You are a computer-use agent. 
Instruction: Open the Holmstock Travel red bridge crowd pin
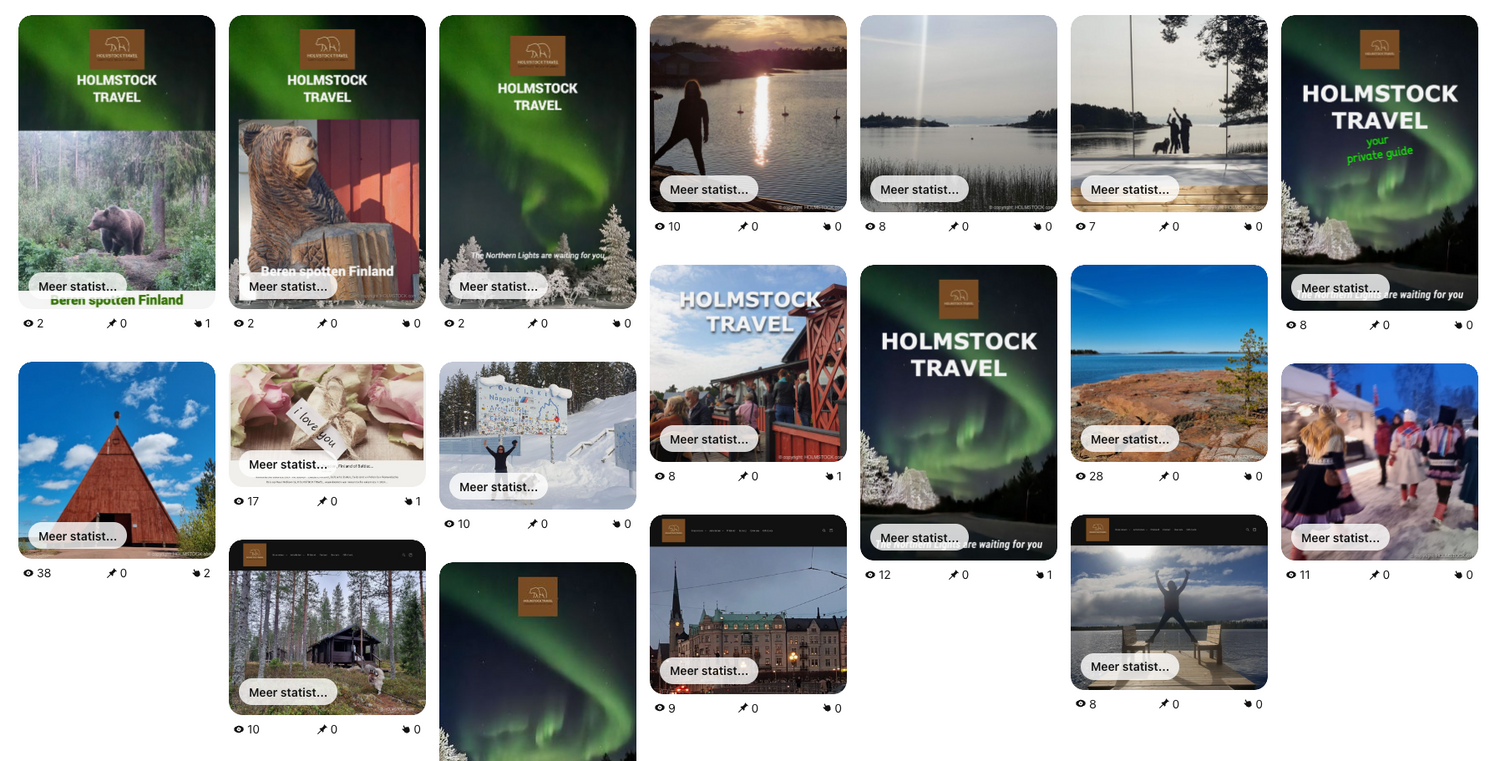point(748,360)
